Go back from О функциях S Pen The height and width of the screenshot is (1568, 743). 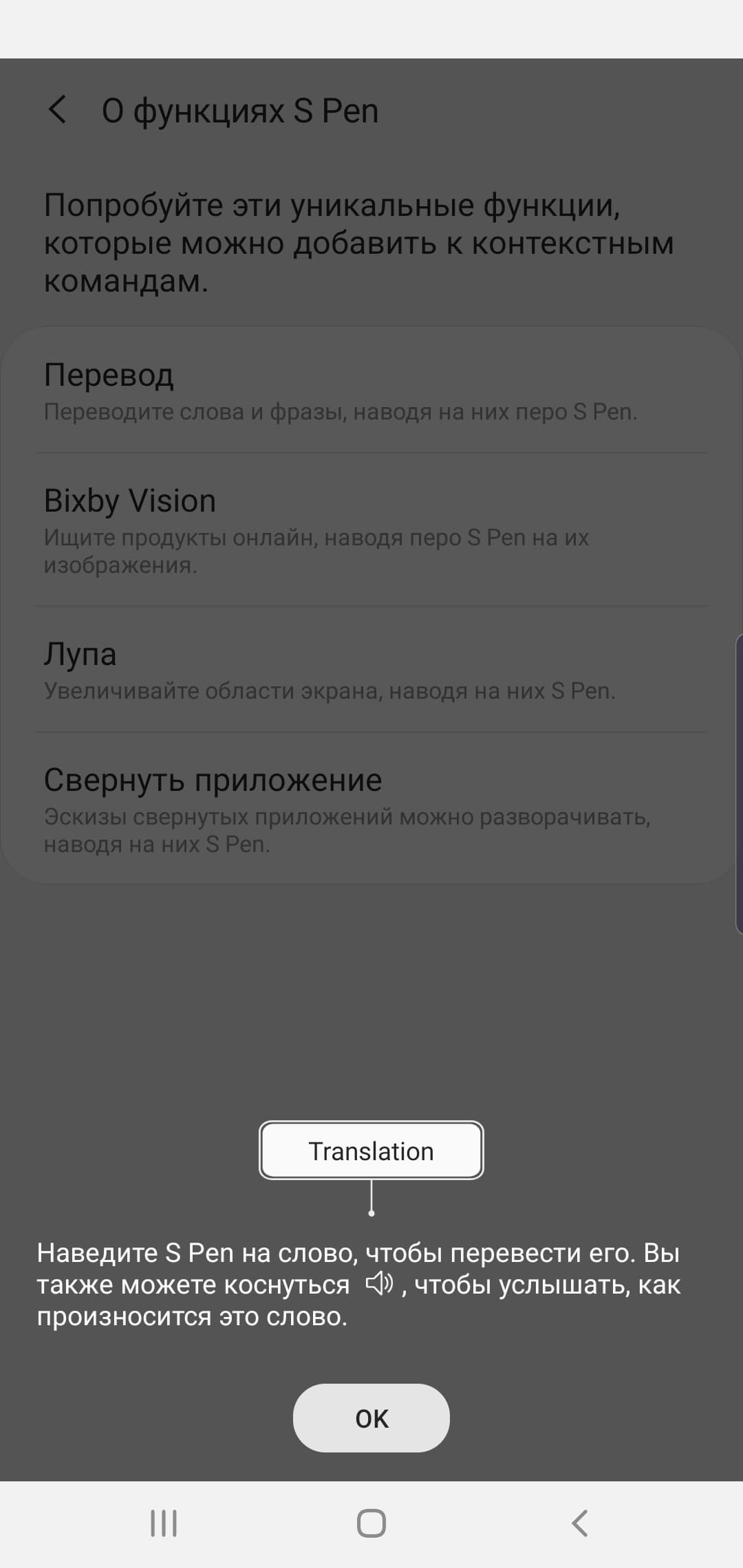[58, 110]
